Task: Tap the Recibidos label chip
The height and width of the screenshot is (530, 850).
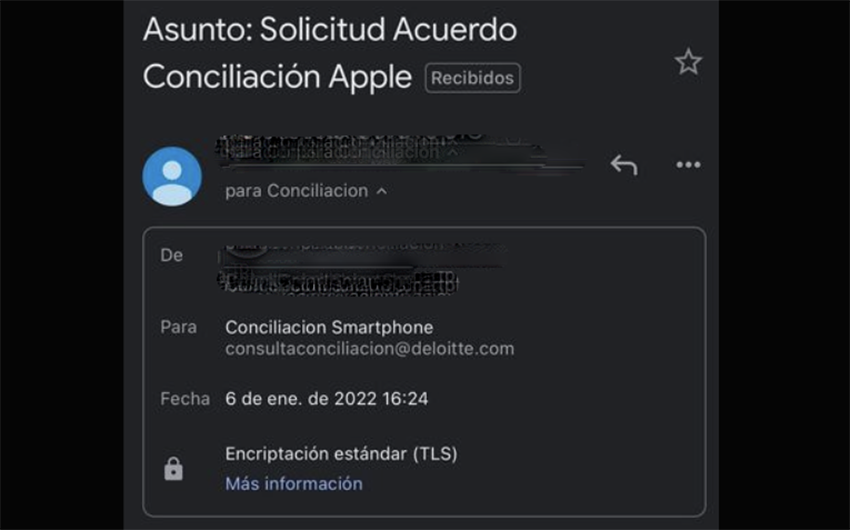Action: click(x=472, y=77)
